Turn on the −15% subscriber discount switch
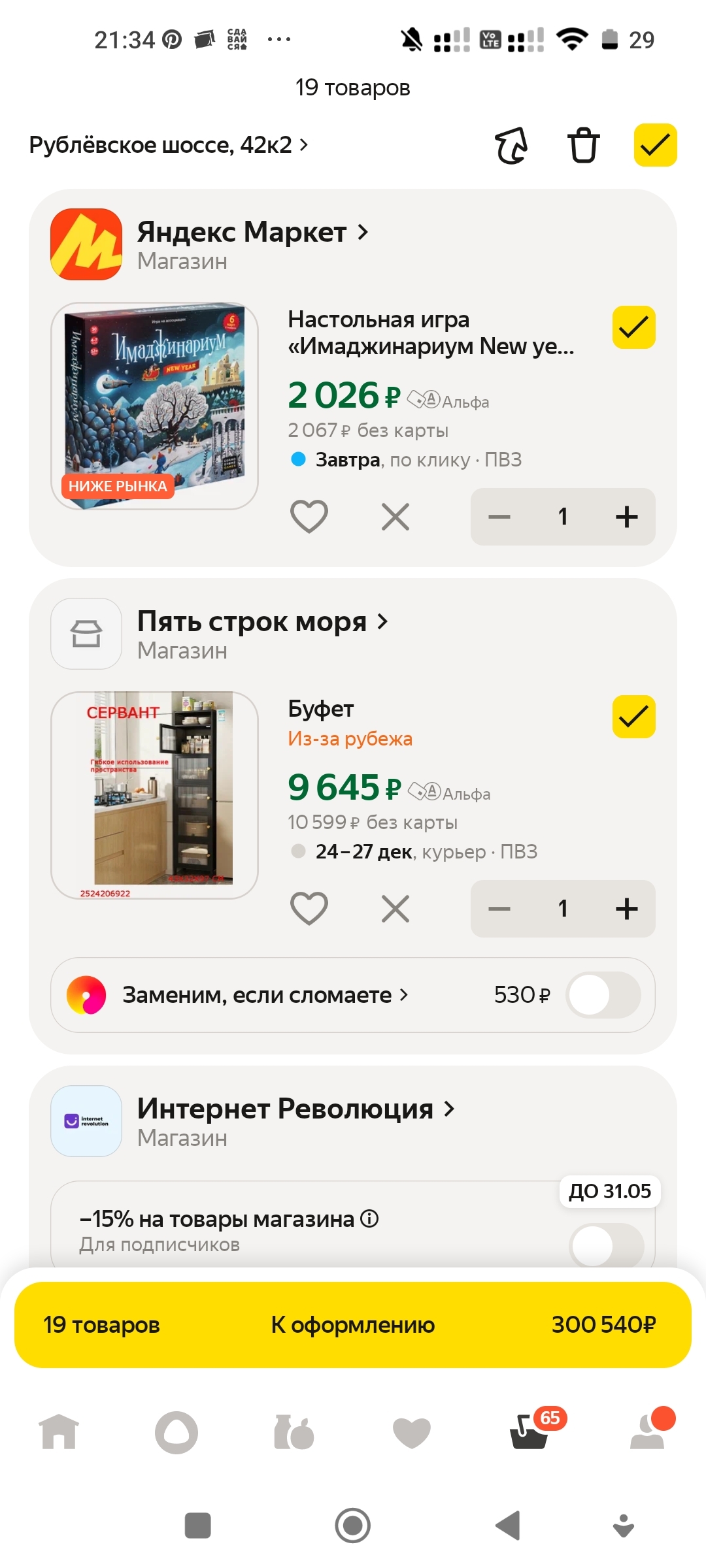This screenshot has height=1568, width=706. (x=606, y=1245)
